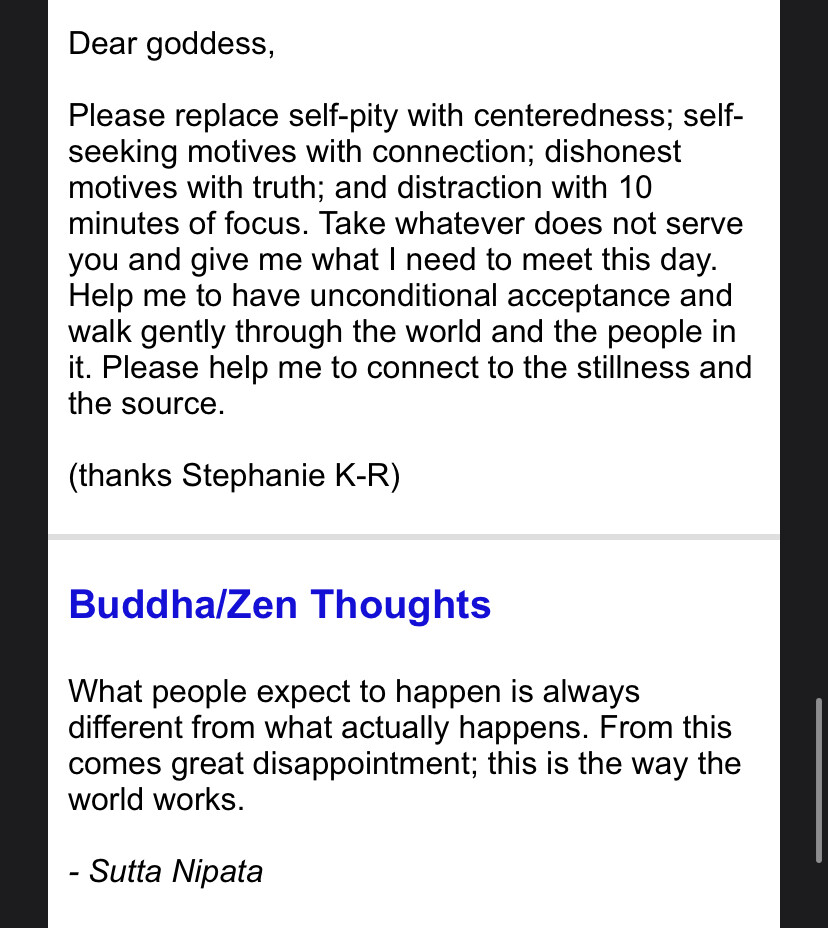
Task: Open the Buddha/Zen Thoughts blue heading link
Action: pos(279,605)
